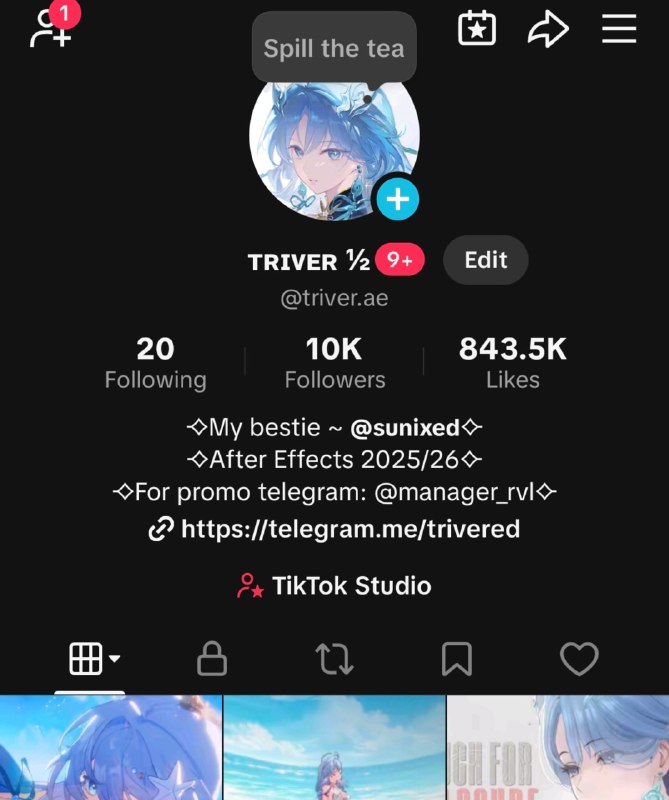Switch to the saved bookmarks tab
Image resolution: width=669 pixels, height=800 pixels.
tap(457, 659)
